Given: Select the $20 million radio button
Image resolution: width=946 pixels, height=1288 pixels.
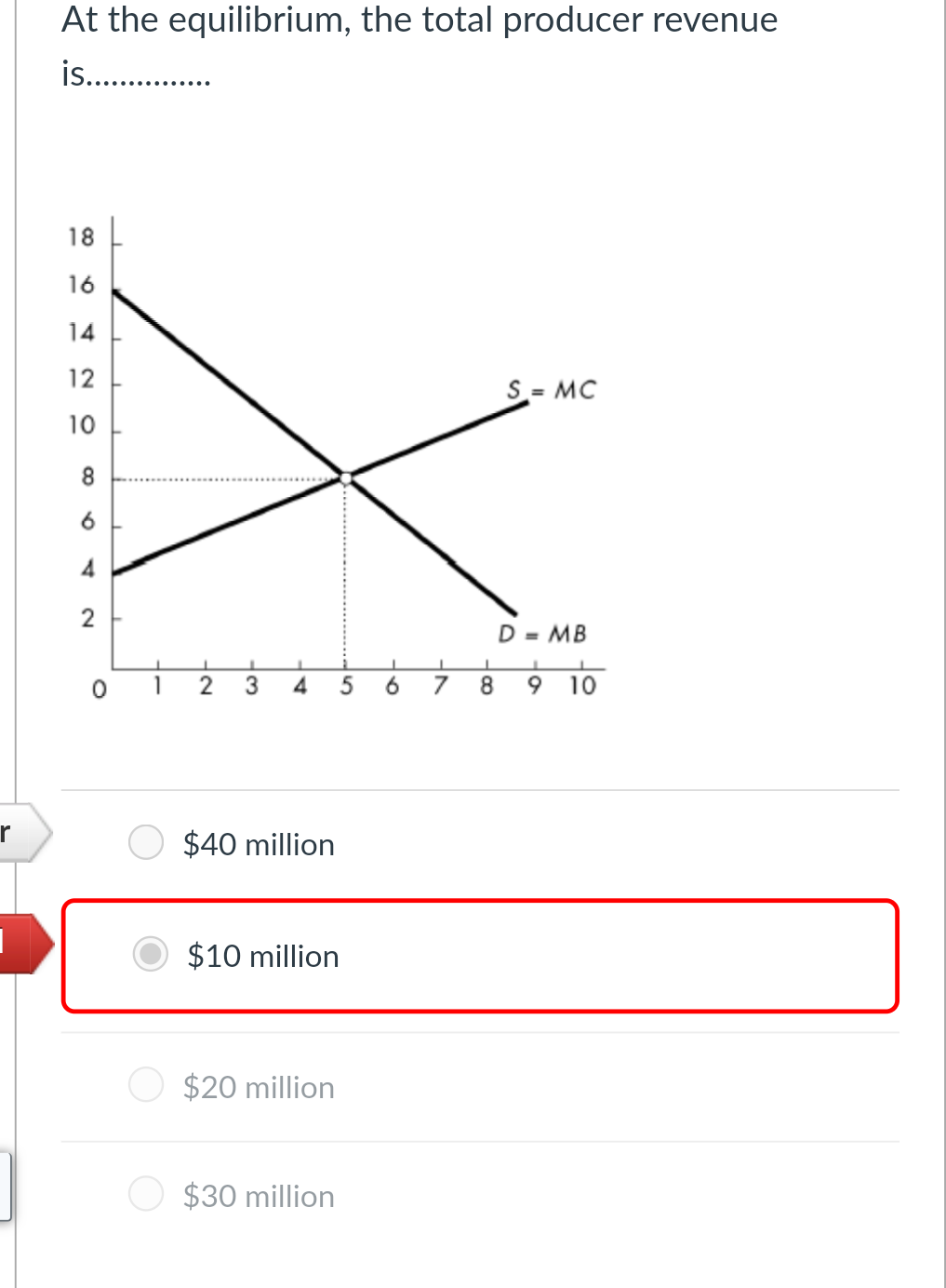Looking at the screenshot, I should pos(145,1083).
